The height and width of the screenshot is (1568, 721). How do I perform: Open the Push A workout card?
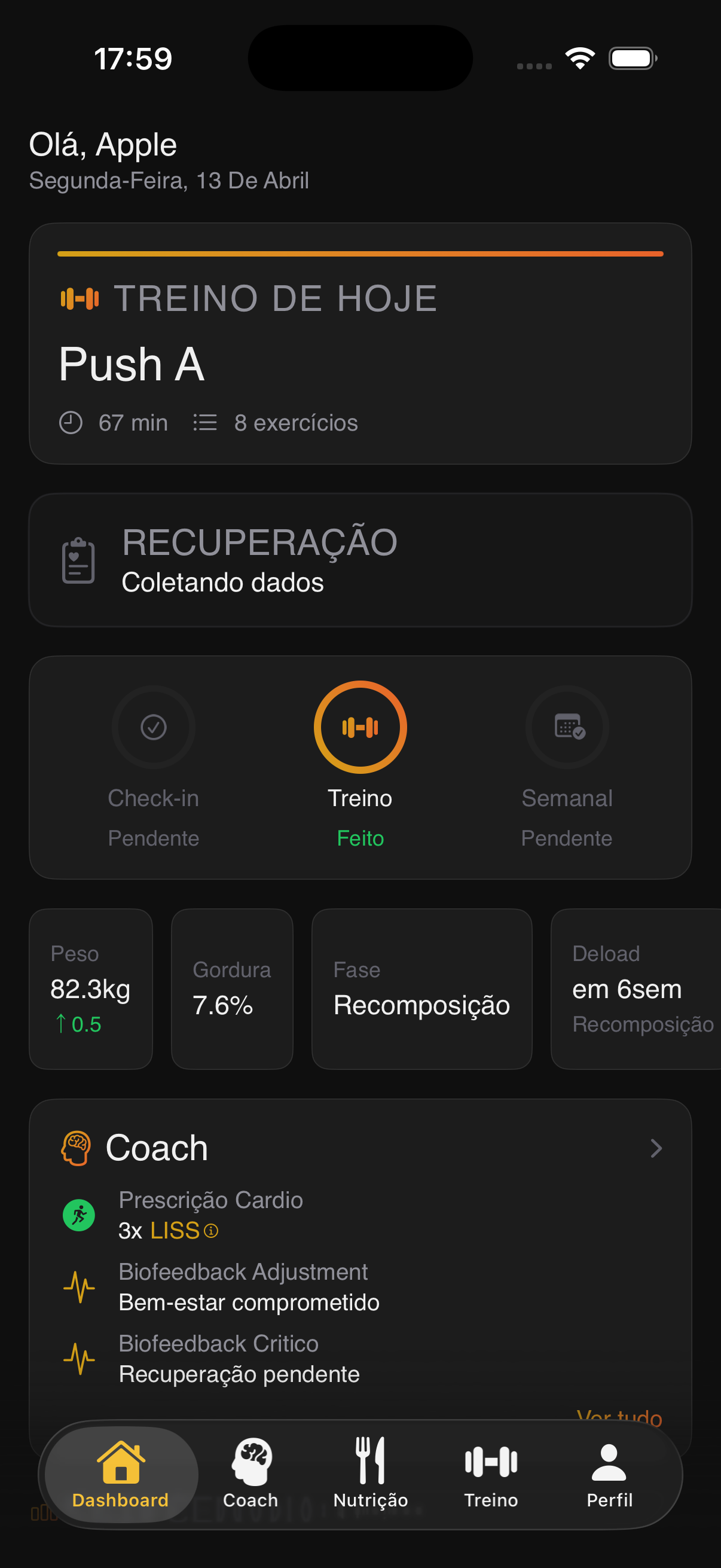click(x=360, y=344)
